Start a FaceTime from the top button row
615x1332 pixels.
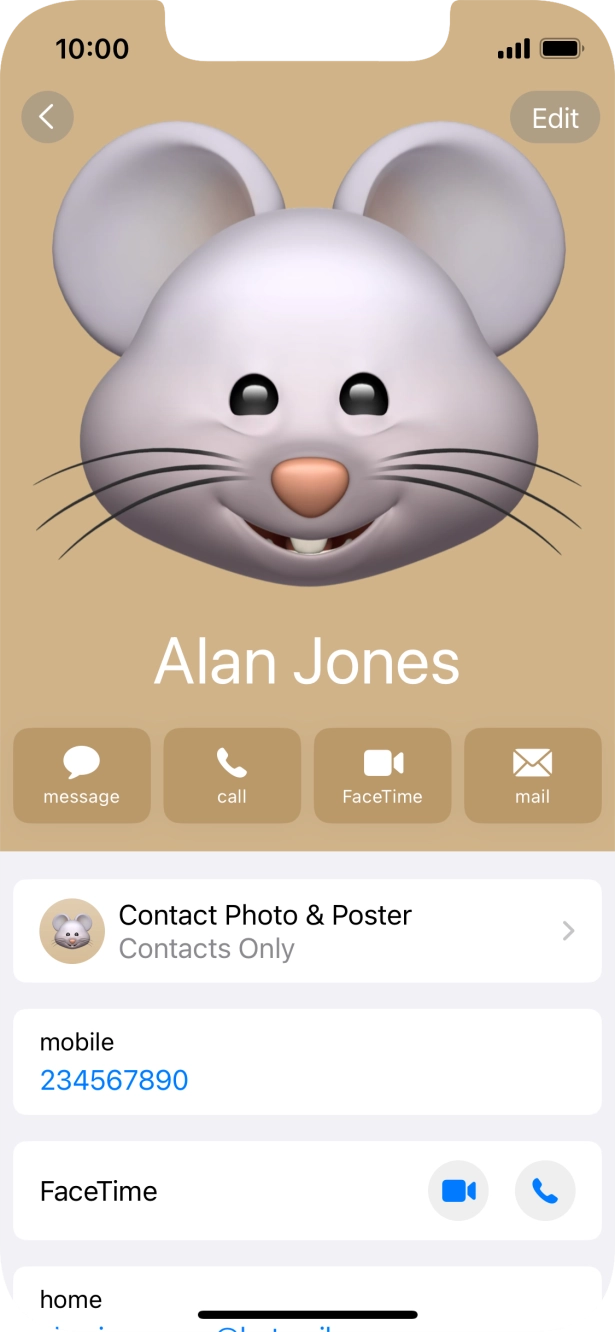click(382, 776)
